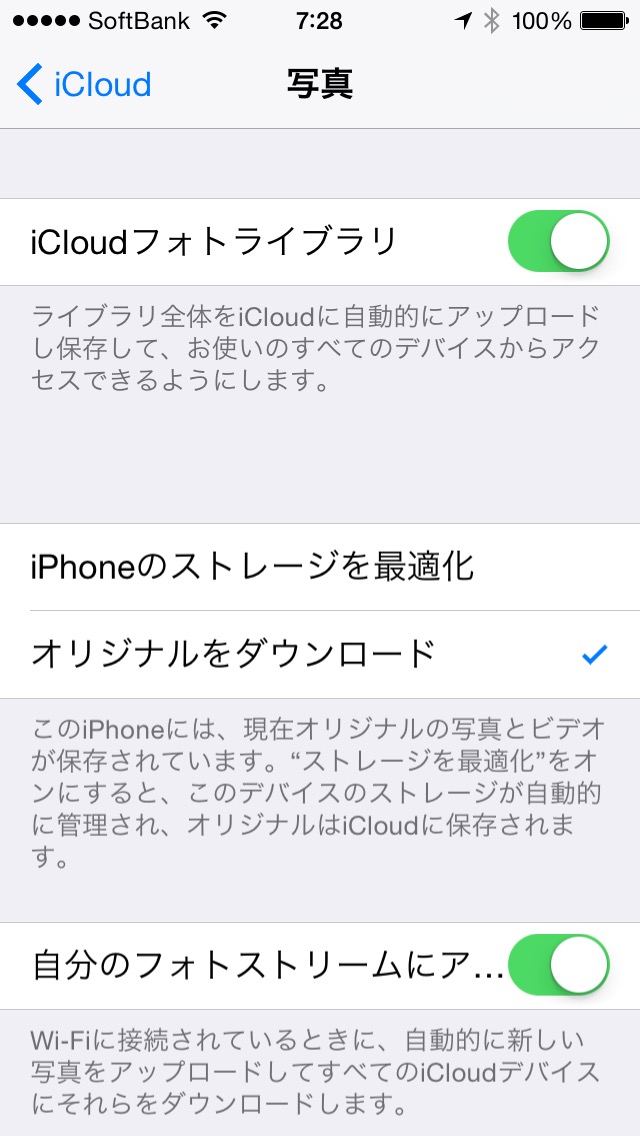Choose オリジナルをダウンロード option
This screenshot has height=1136, width=640.
click(x=320, y=654)
